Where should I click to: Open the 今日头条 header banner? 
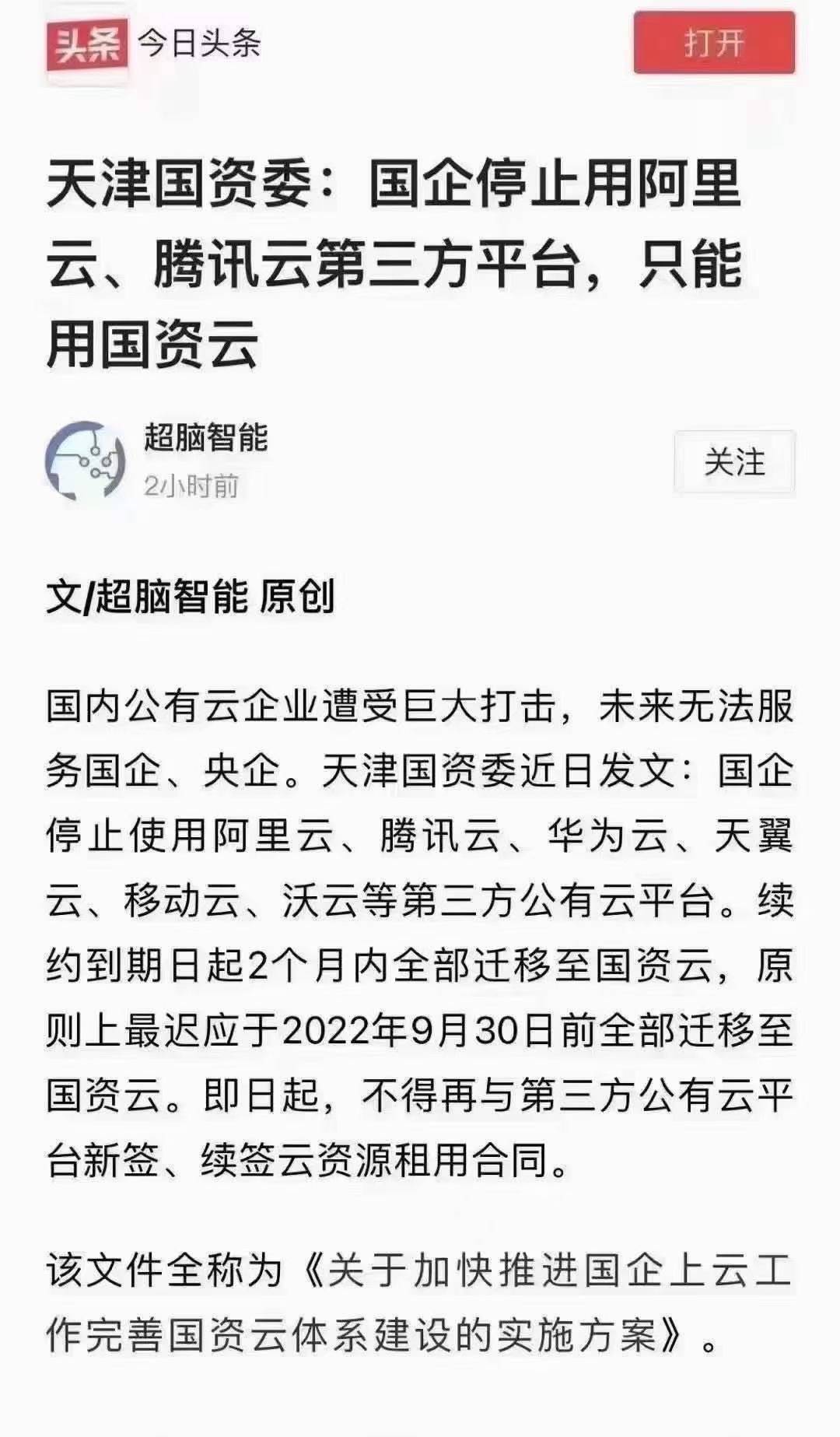(x=198, y=43)
